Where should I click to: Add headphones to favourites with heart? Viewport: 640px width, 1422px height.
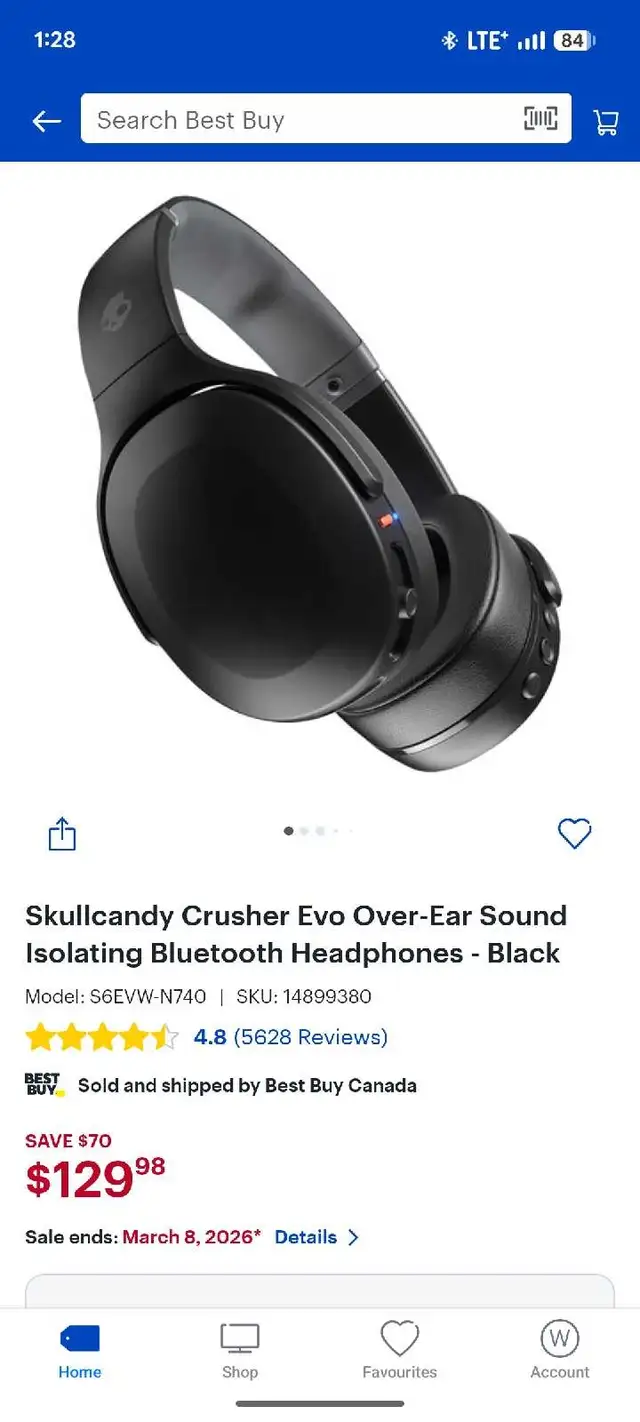574,833
